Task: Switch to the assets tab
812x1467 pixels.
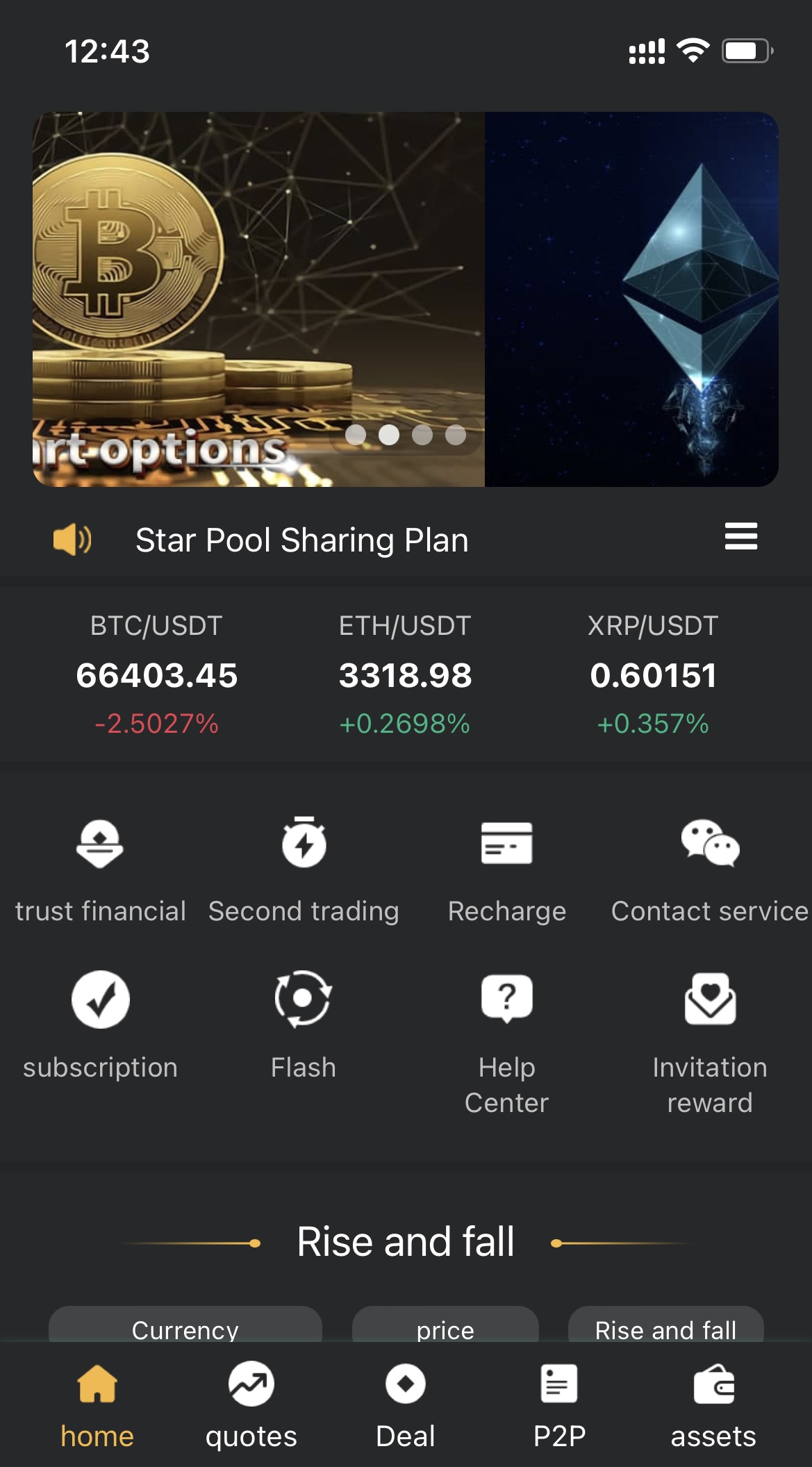Action: tap(713, 1404)
